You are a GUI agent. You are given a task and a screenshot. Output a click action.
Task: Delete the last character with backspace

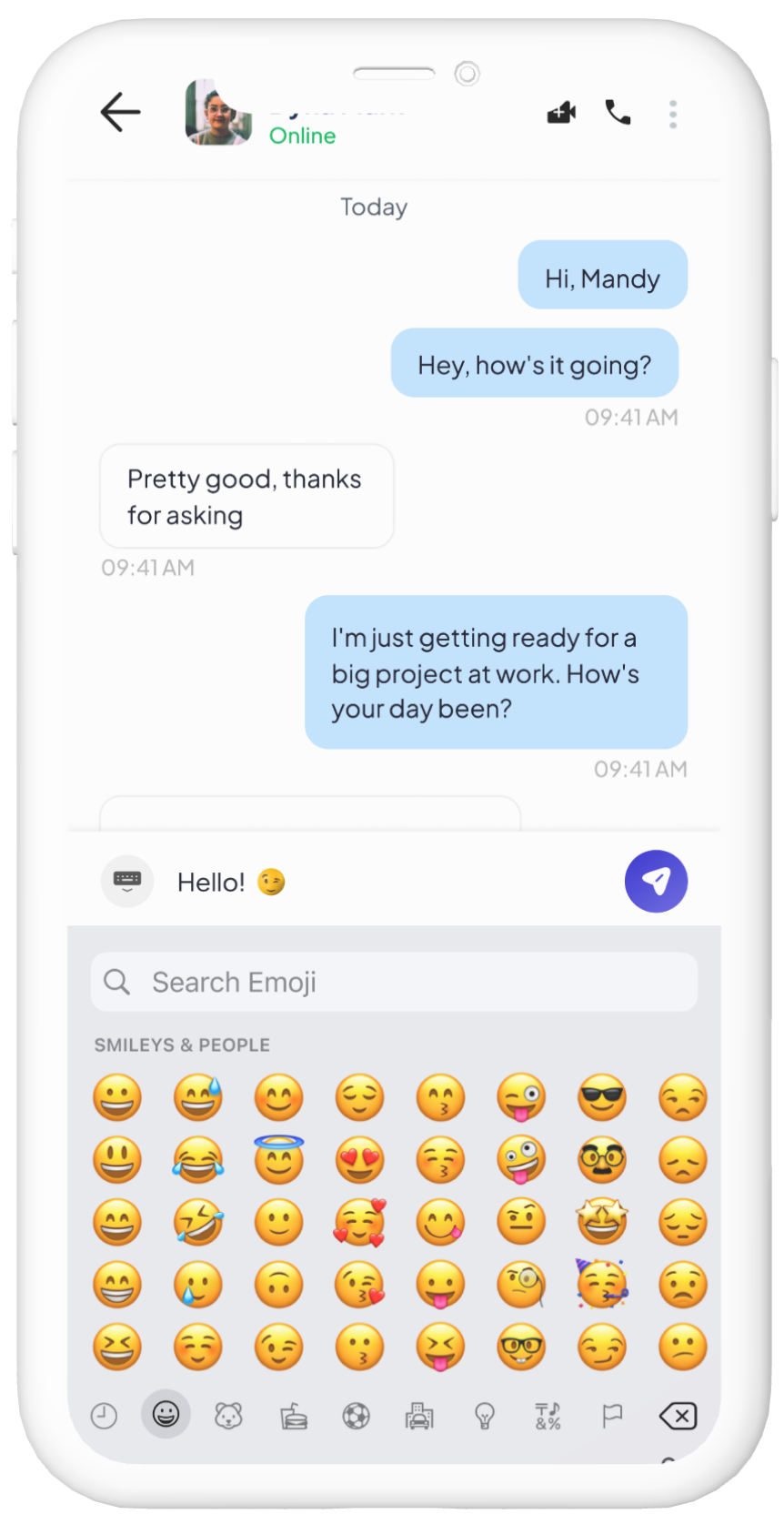[678, 1416]
